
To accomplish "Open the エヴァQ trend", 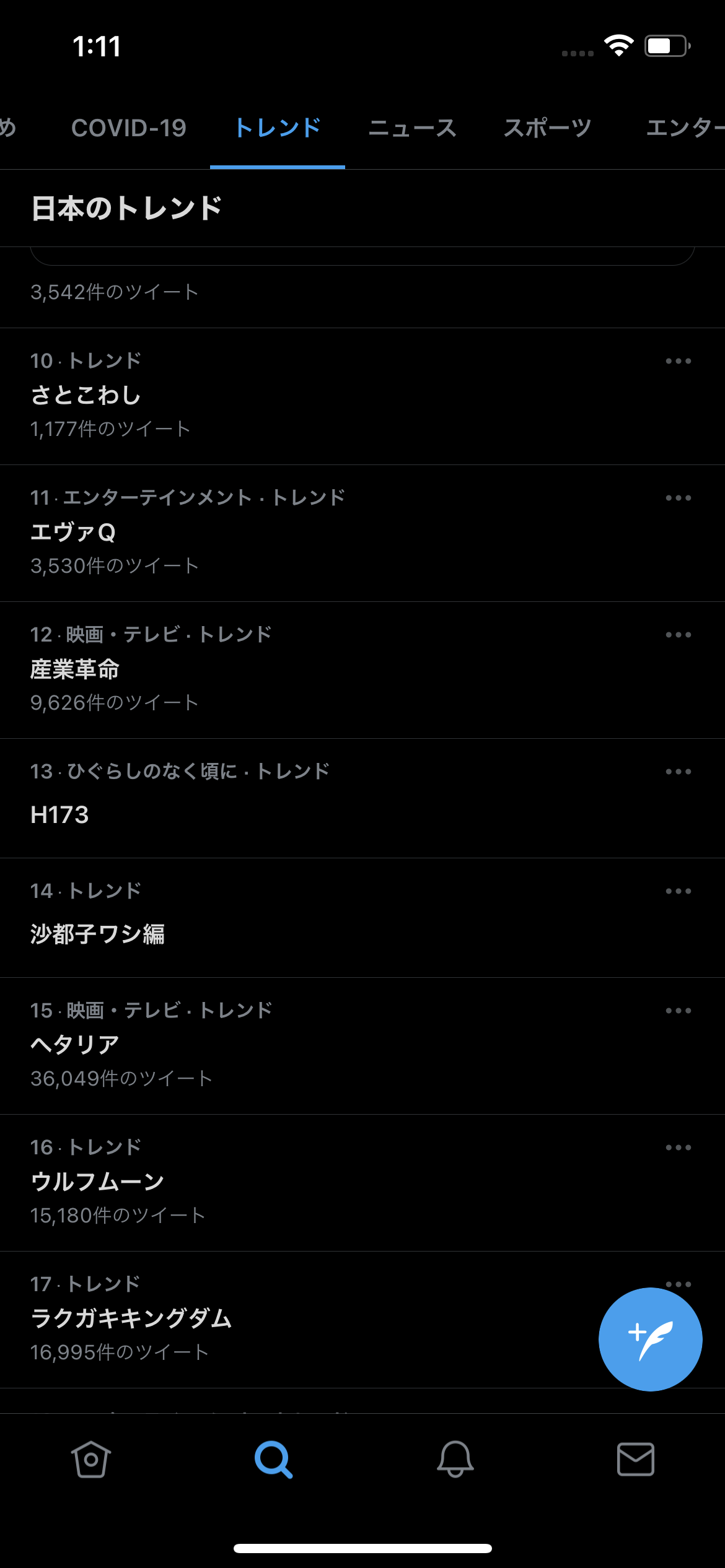I will (x=362, y=533).
